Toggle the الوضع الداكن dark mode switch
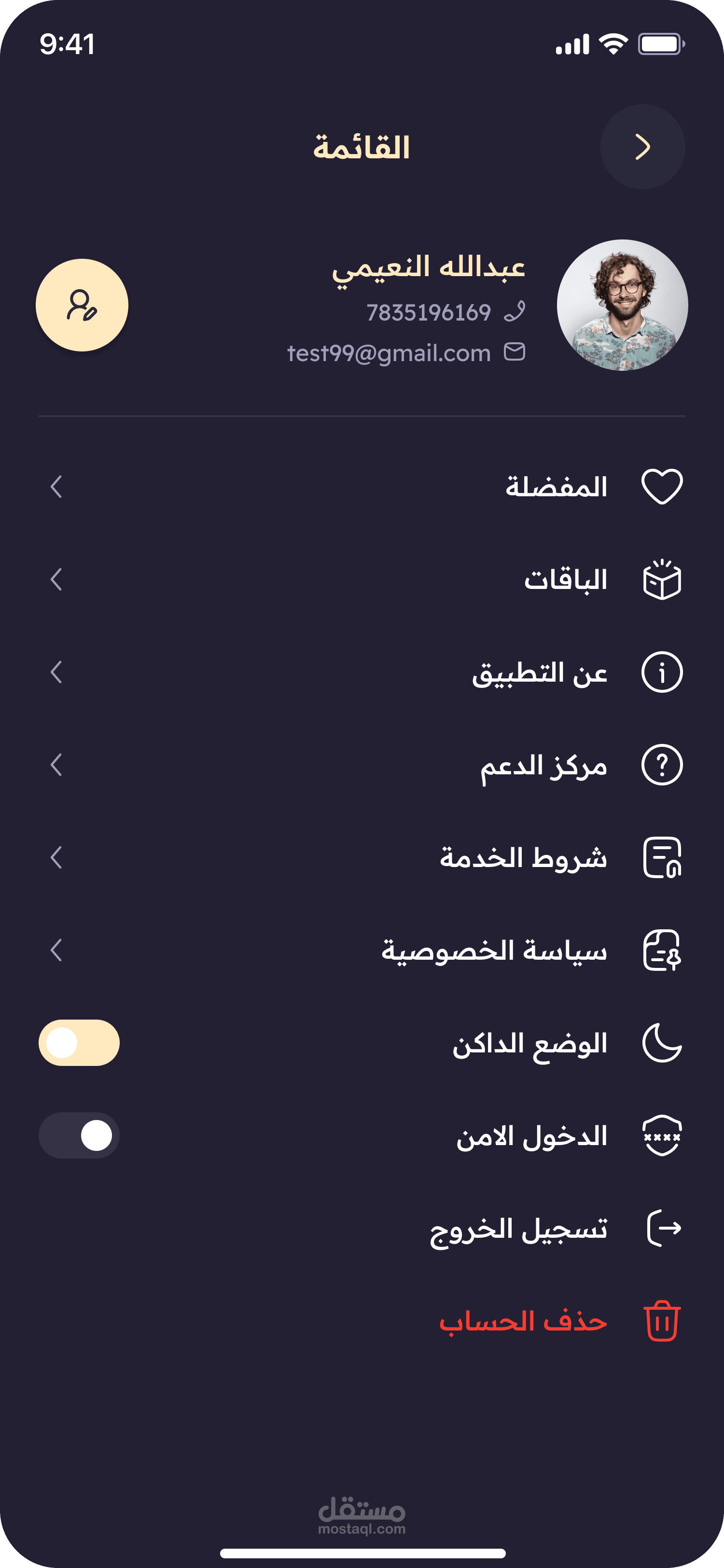Viewport: 724px width, 1568px height. 79,1043
